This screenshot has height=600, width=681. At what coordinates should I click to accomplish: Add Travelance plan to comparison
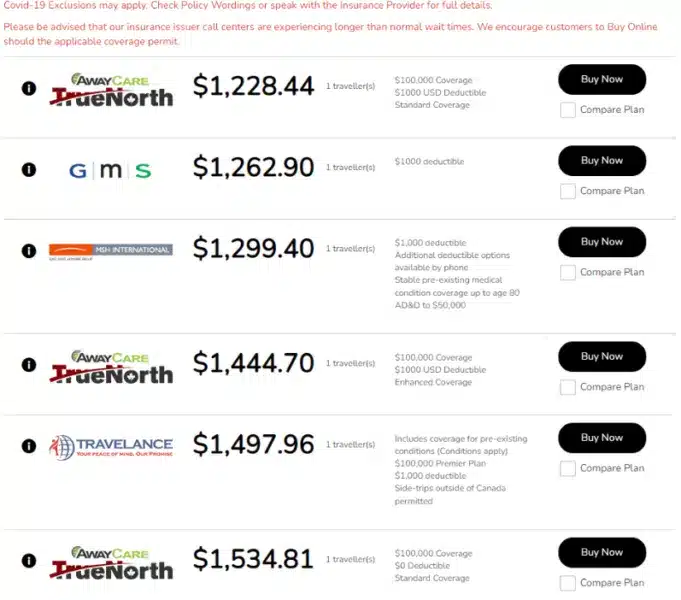[568, 468]
